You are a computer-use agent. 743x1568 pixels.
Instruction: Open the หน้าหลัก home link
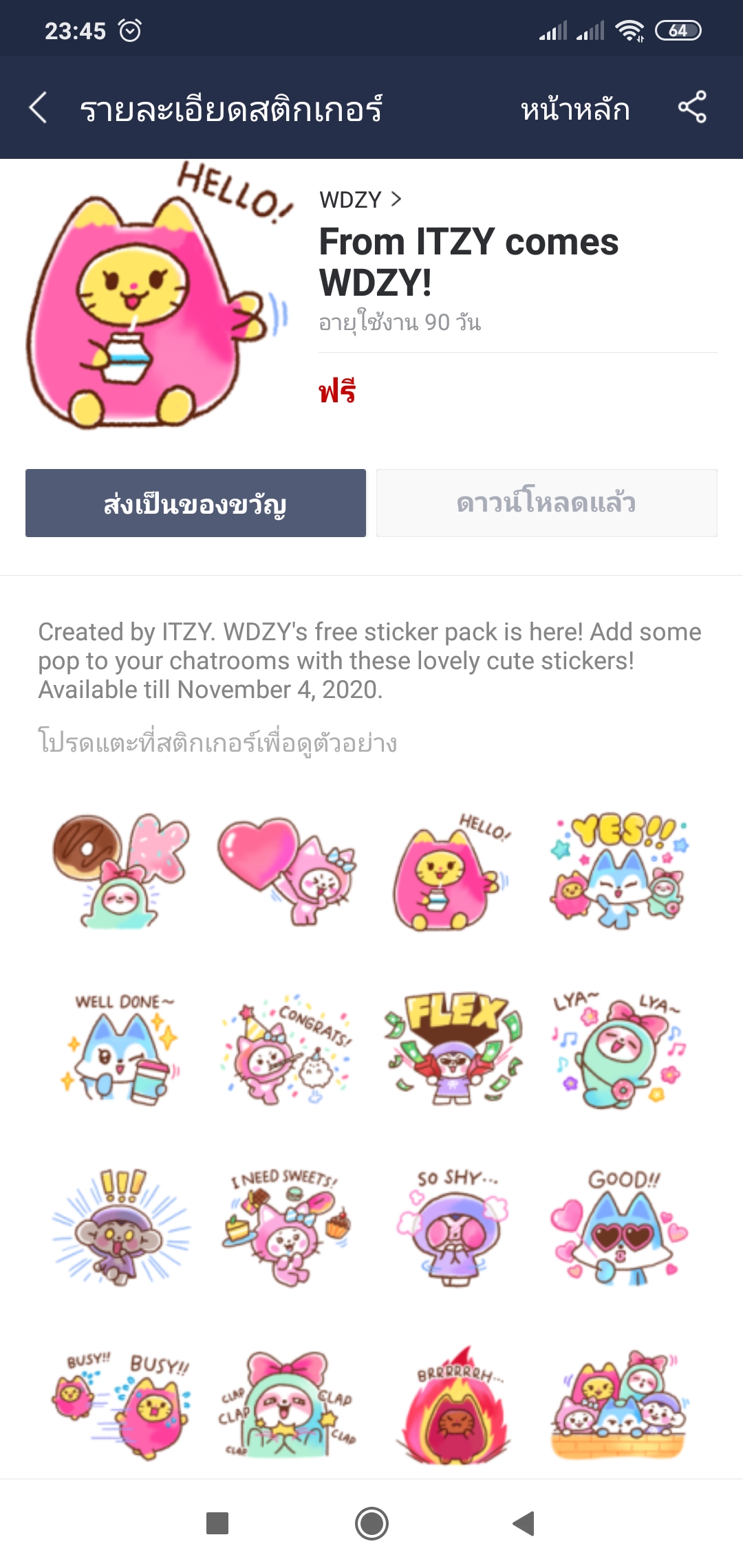575,109
